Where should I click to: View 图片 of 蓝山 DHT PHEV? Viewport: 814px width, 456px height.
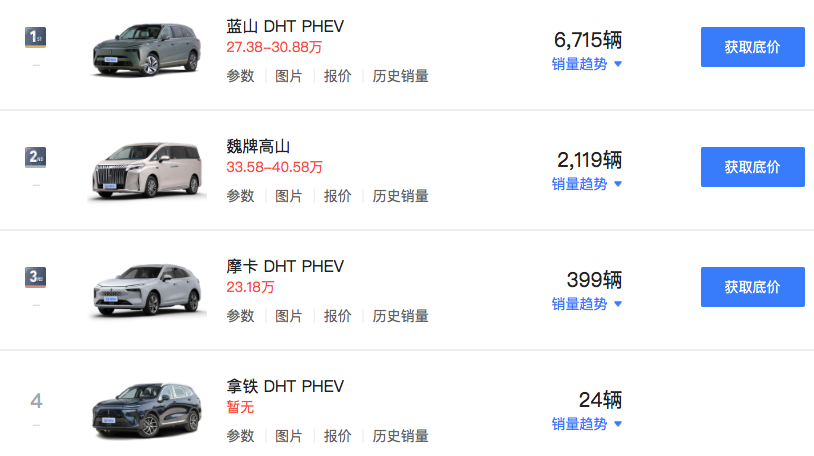click(x=289, y=76)
